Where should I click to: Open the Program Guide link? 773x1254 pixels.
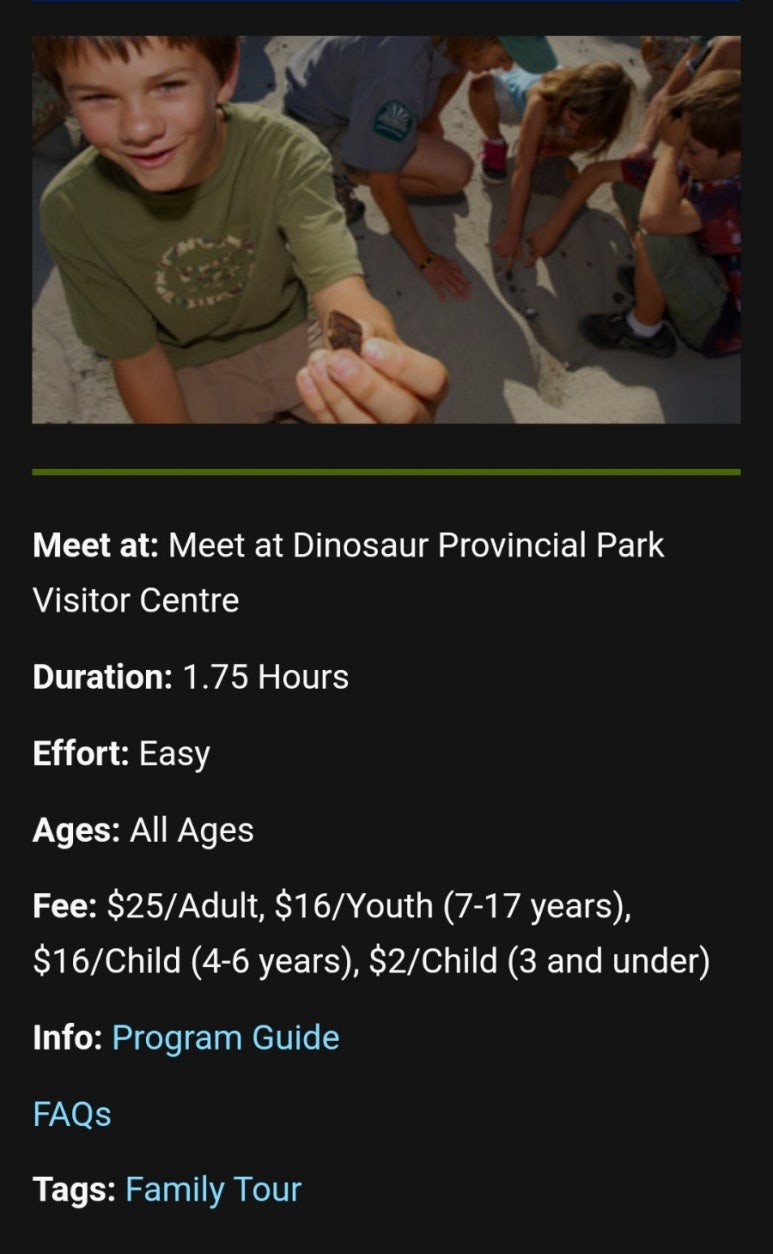click(x=225, y=1038)
